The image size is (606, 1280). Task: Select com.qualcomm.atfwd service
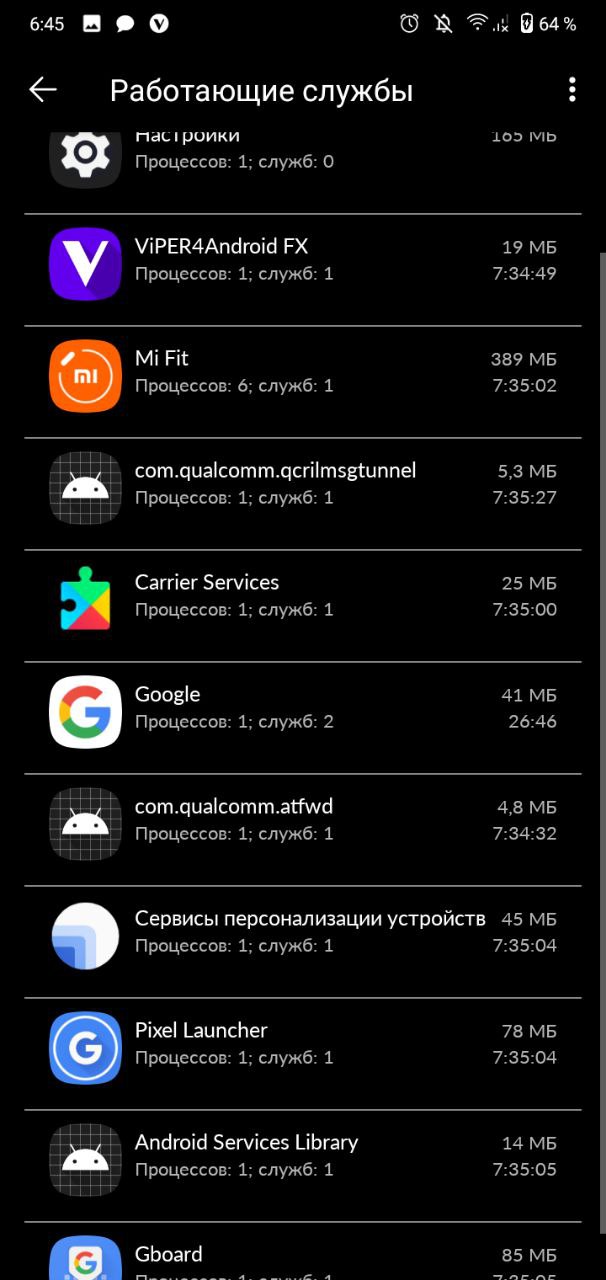tap(303, 830)
